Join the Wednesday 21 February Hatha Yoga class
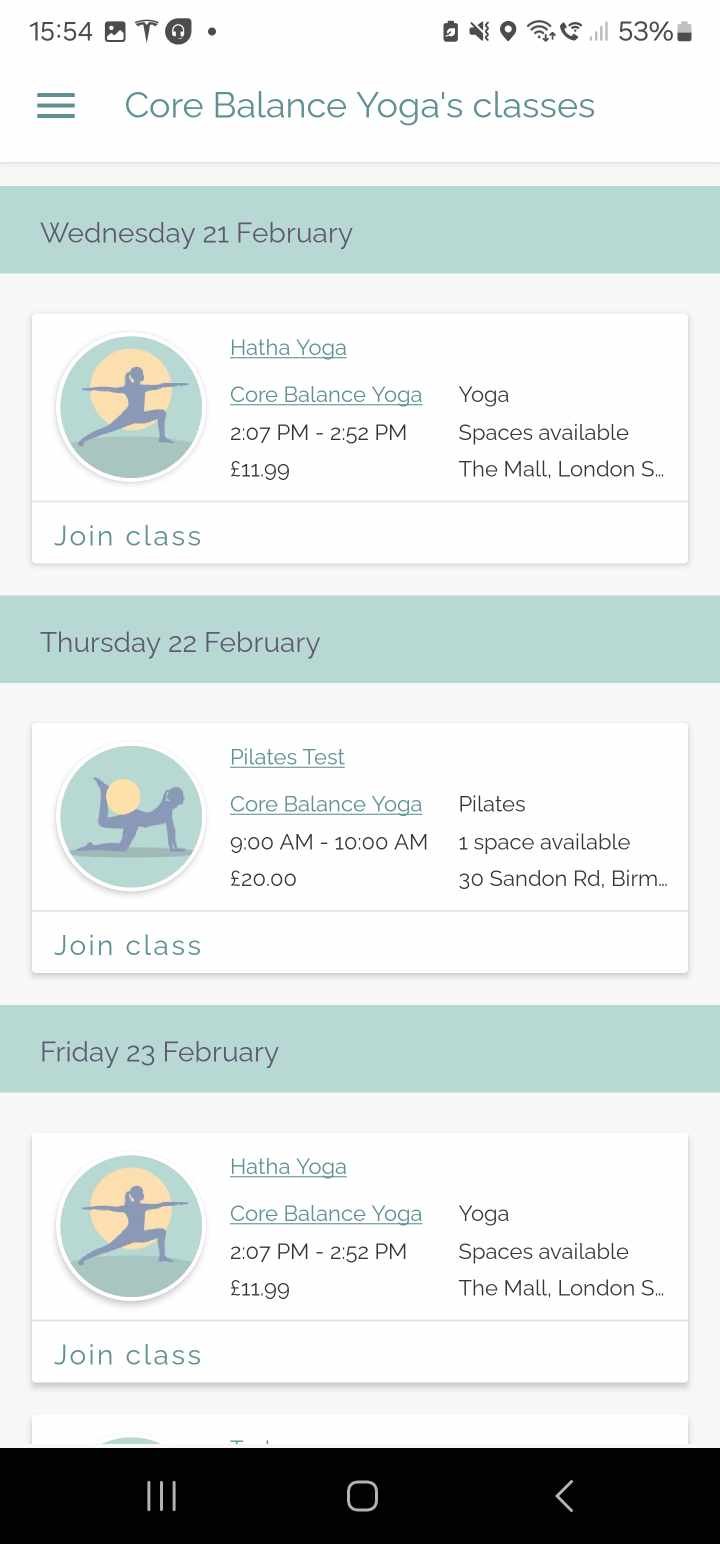720x1544 pixels. pyautogui.click(x=128, y=536)
